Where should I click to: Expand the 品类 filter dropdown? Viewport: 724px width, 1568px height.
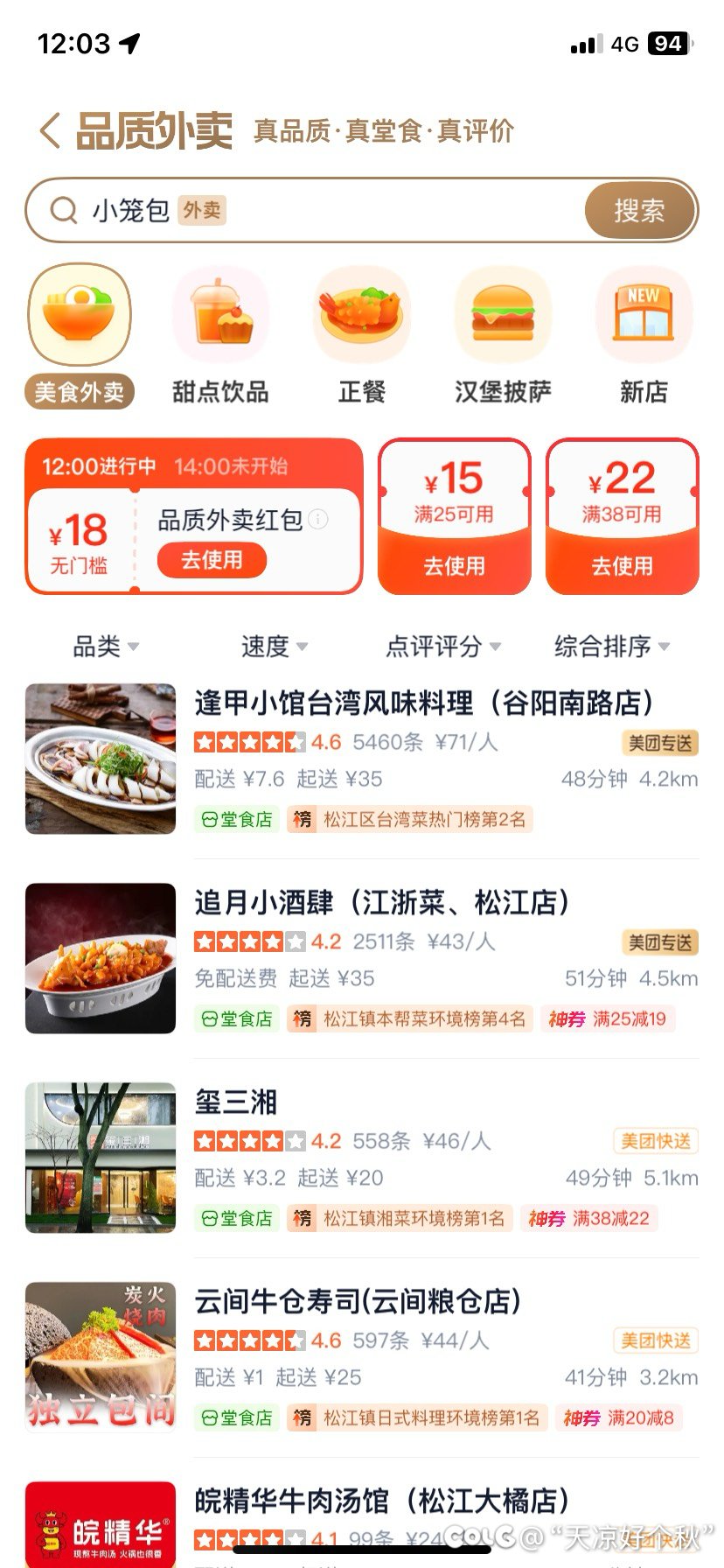106,647
